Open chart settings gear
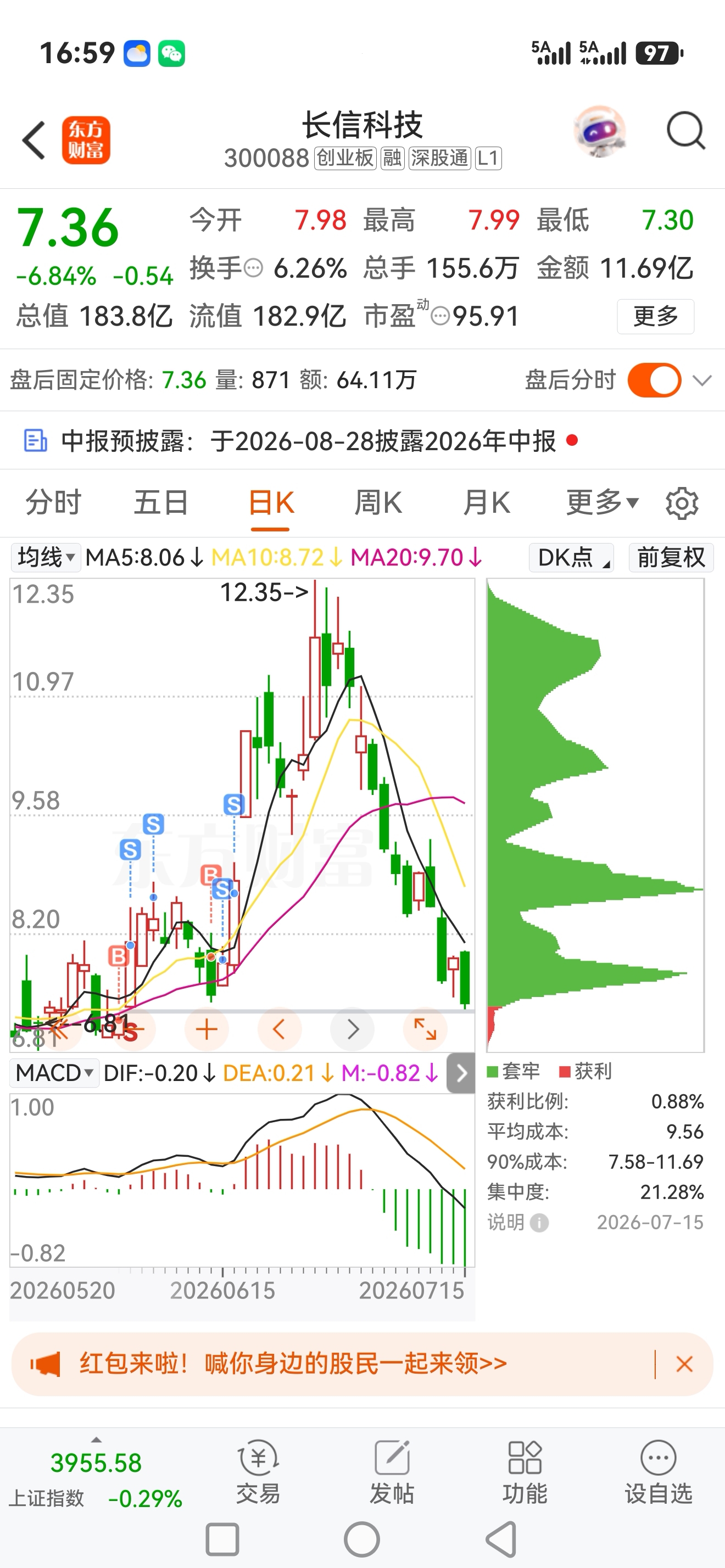The height and width of the screenshot is (1568, 725). (682, 503)
